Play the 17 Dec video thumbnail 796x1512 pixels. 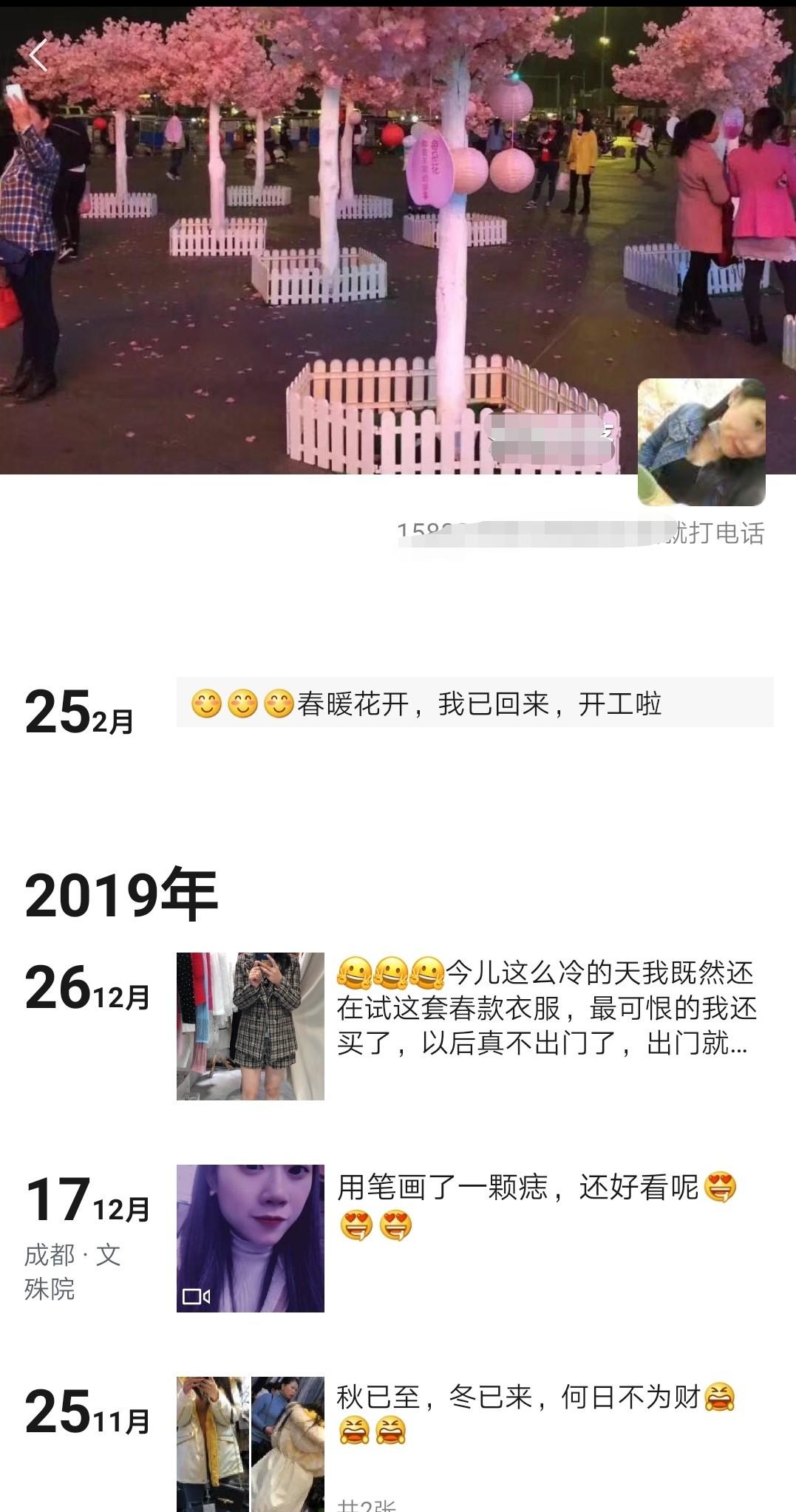(250, 1238)
